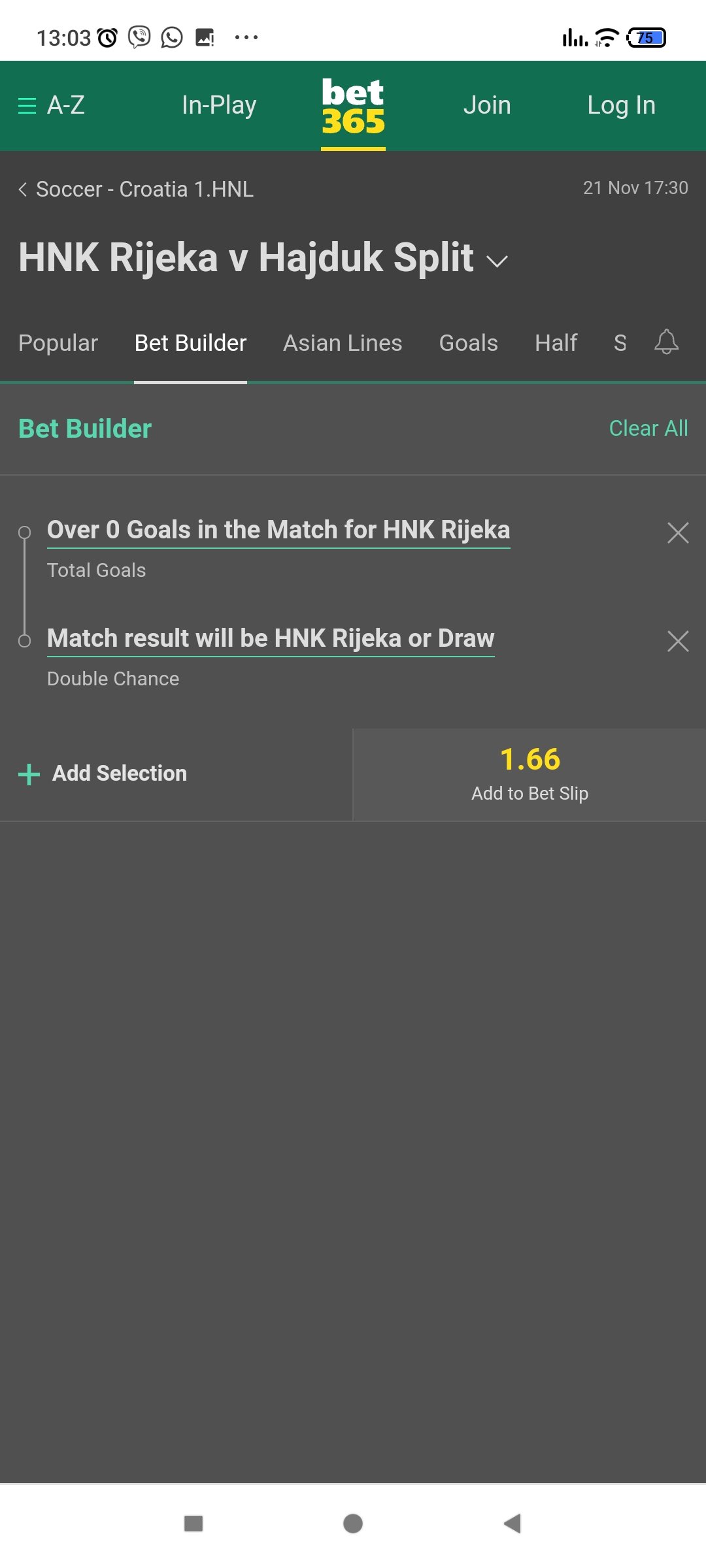Remove the Double Chance selection
Viewport: 706px width, 1568px height.
pos(678,642)
